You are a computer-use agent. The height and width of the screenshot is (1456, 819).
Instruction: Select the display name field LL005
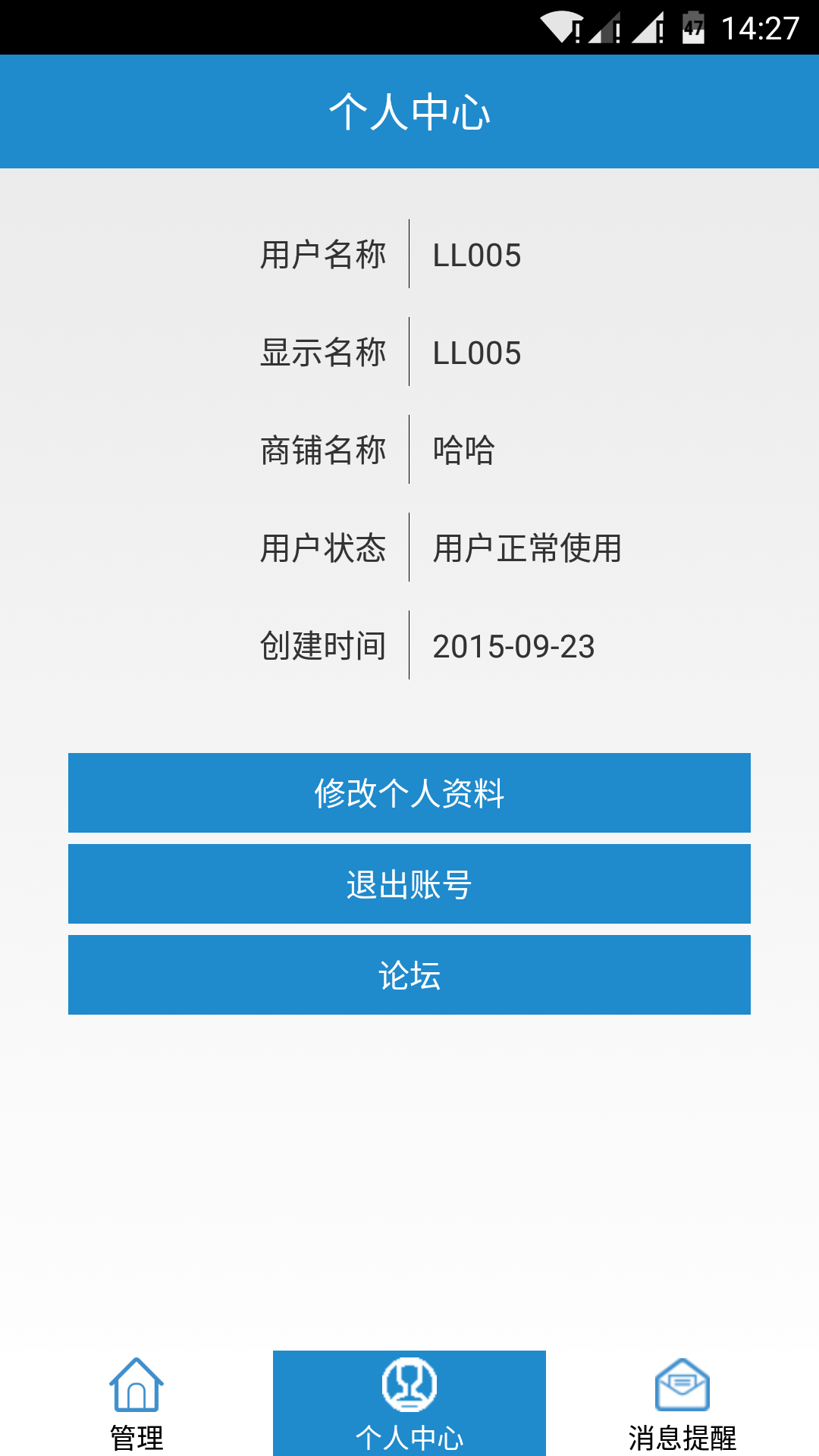coord(477,352)
